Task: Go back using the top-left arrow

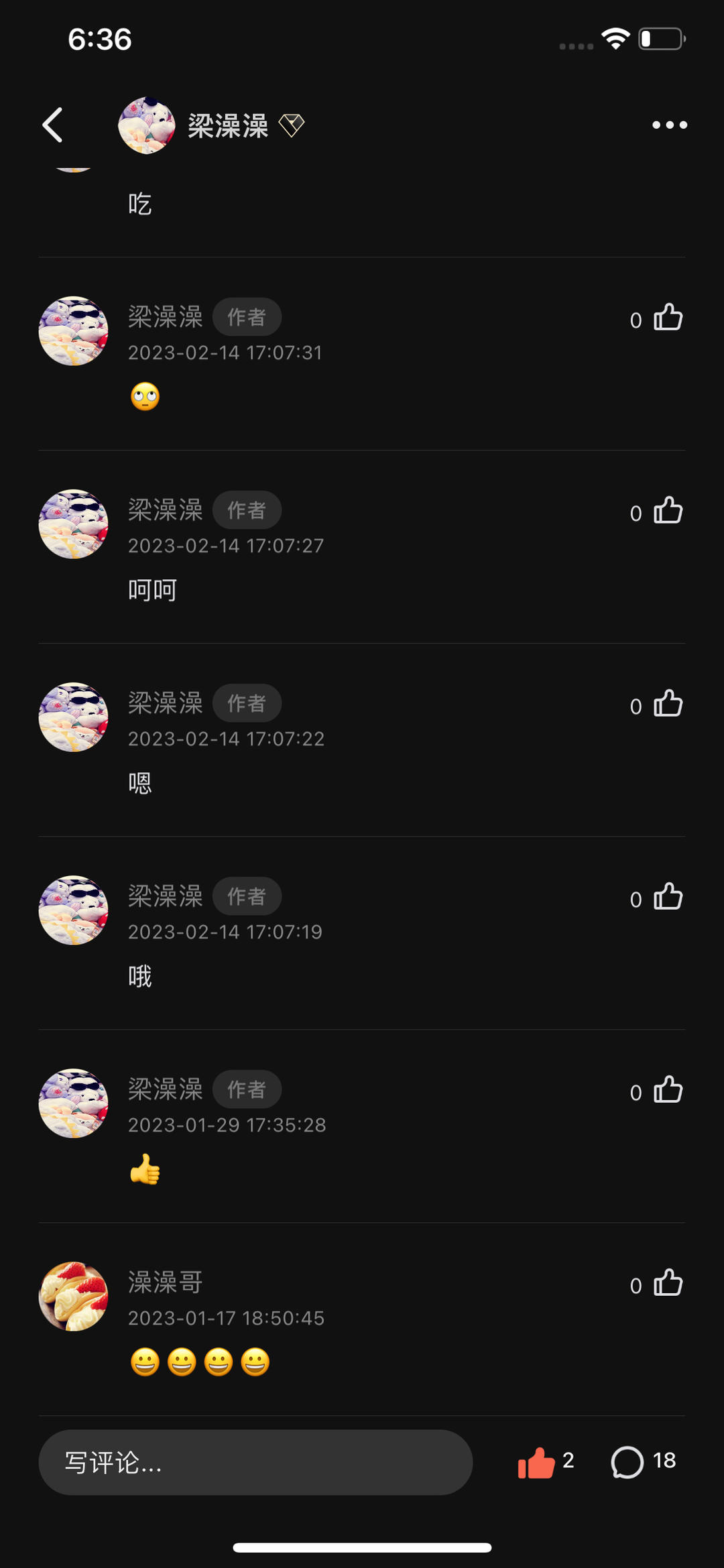Action: coord(52,125)
